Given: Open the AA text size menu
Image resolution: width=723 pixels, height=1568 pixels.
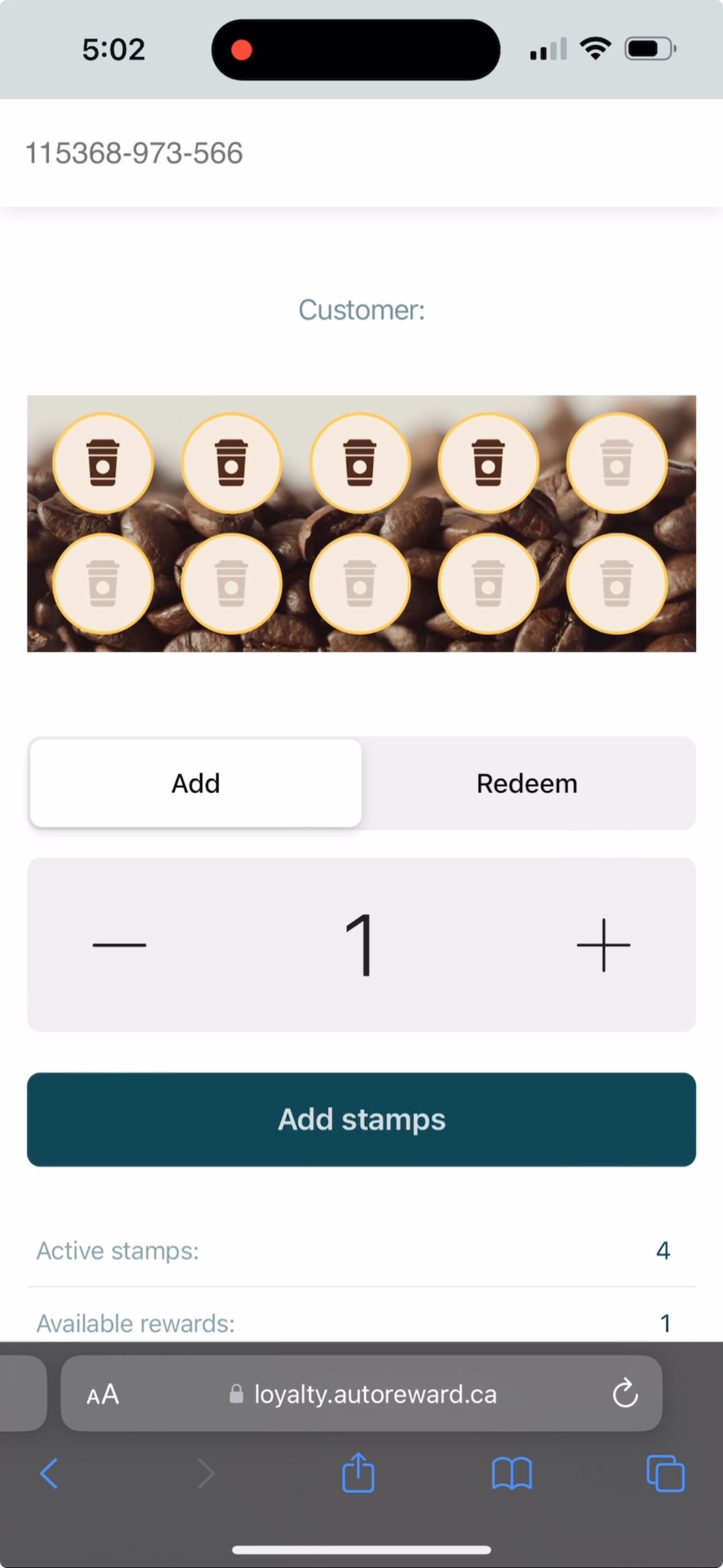Looking at the screenshot, I should [103, 1394].
